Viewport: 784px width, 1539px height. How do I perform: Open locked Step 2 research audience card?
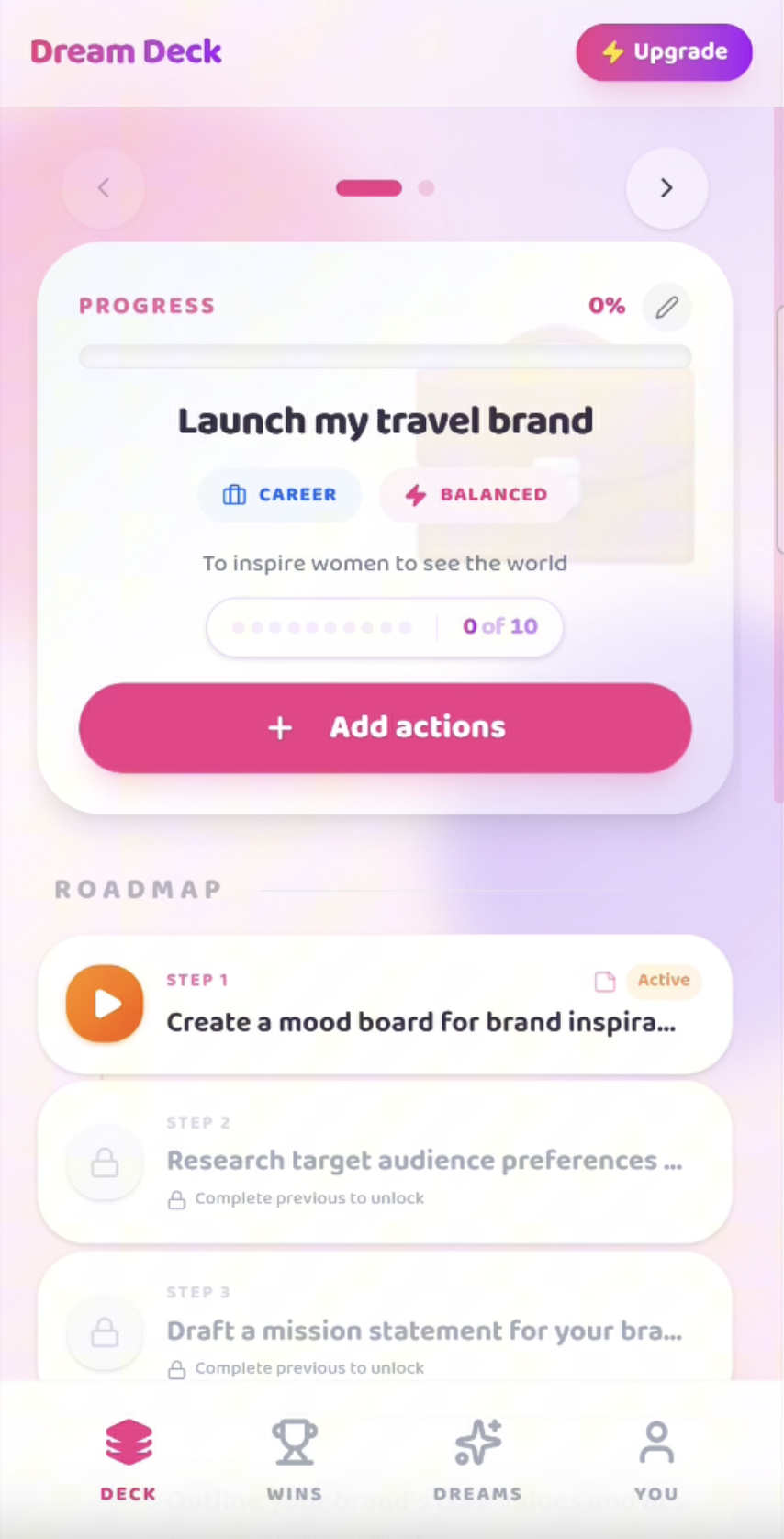coord(385,1163)
